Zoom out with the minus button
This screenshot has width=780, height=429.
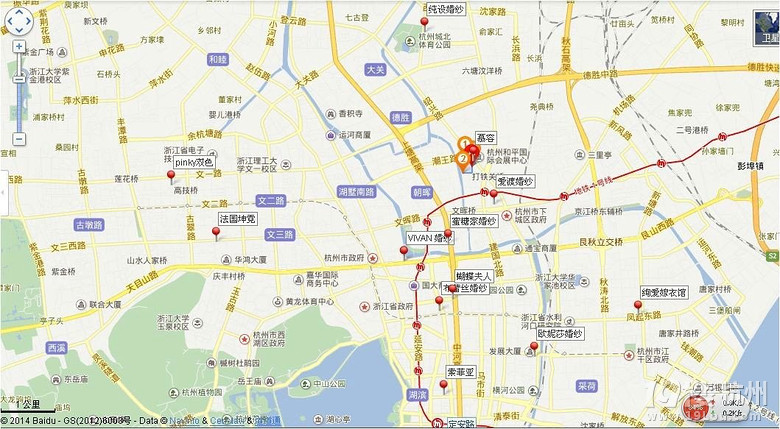pyautogui.click(x=19, y=139)
